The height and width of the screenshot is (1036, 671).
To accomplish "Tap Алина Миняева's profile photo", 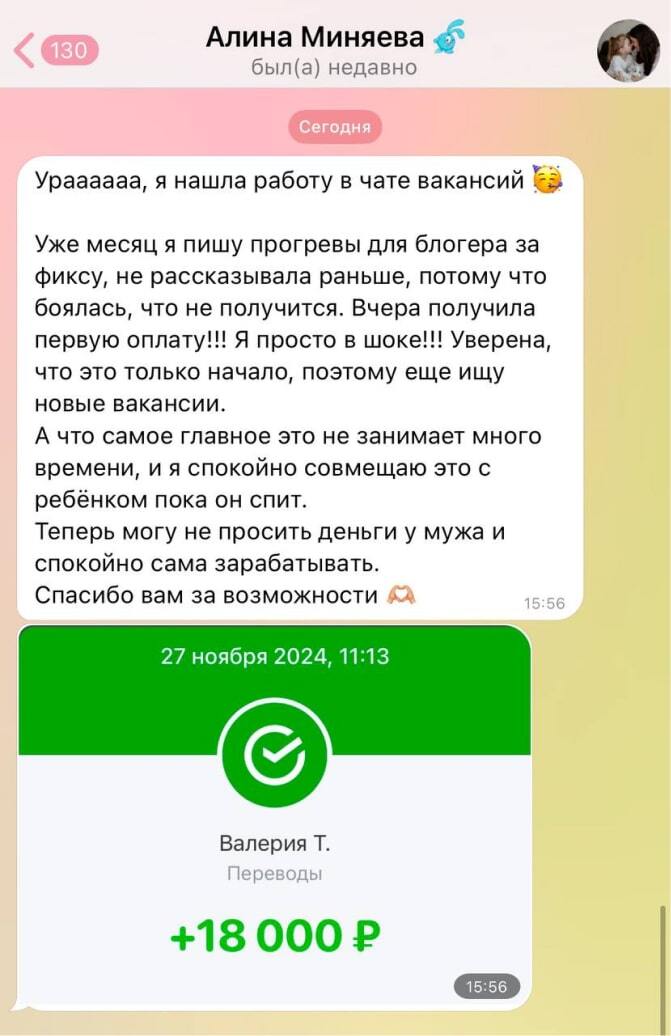I will [628, 50].
